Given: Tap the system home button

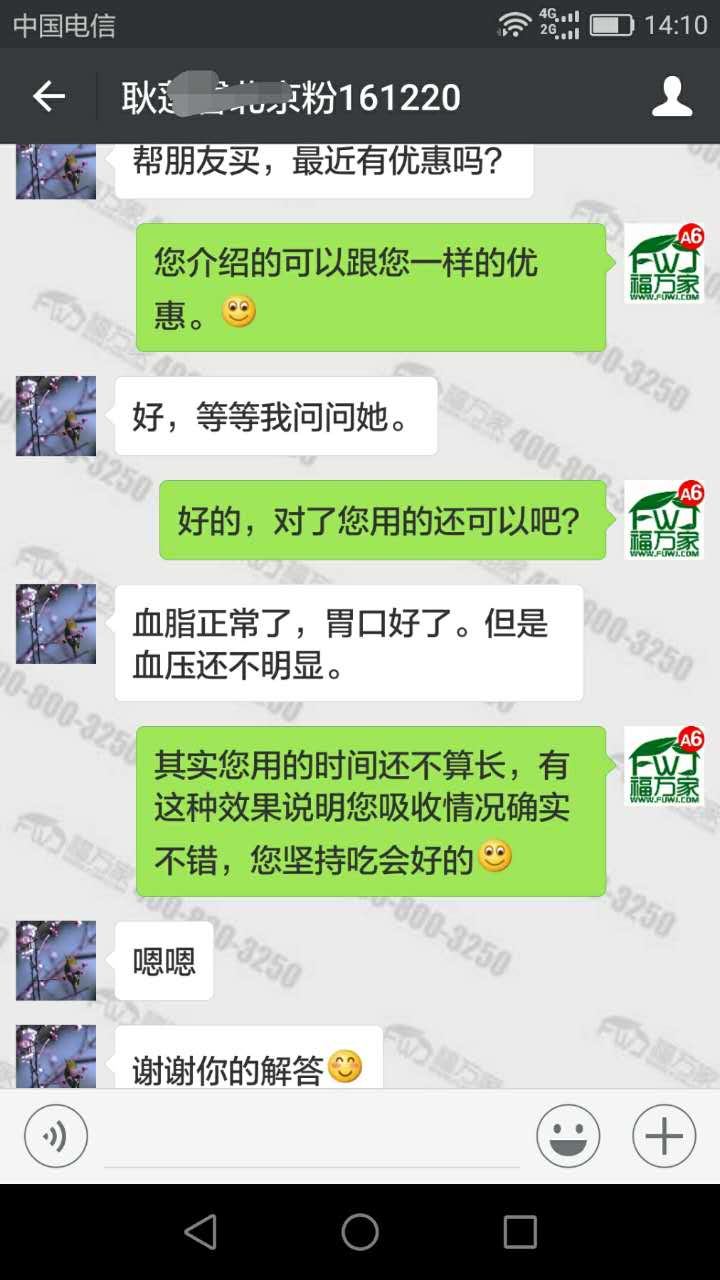Looking at the screenshot, I should (360, 1232).
